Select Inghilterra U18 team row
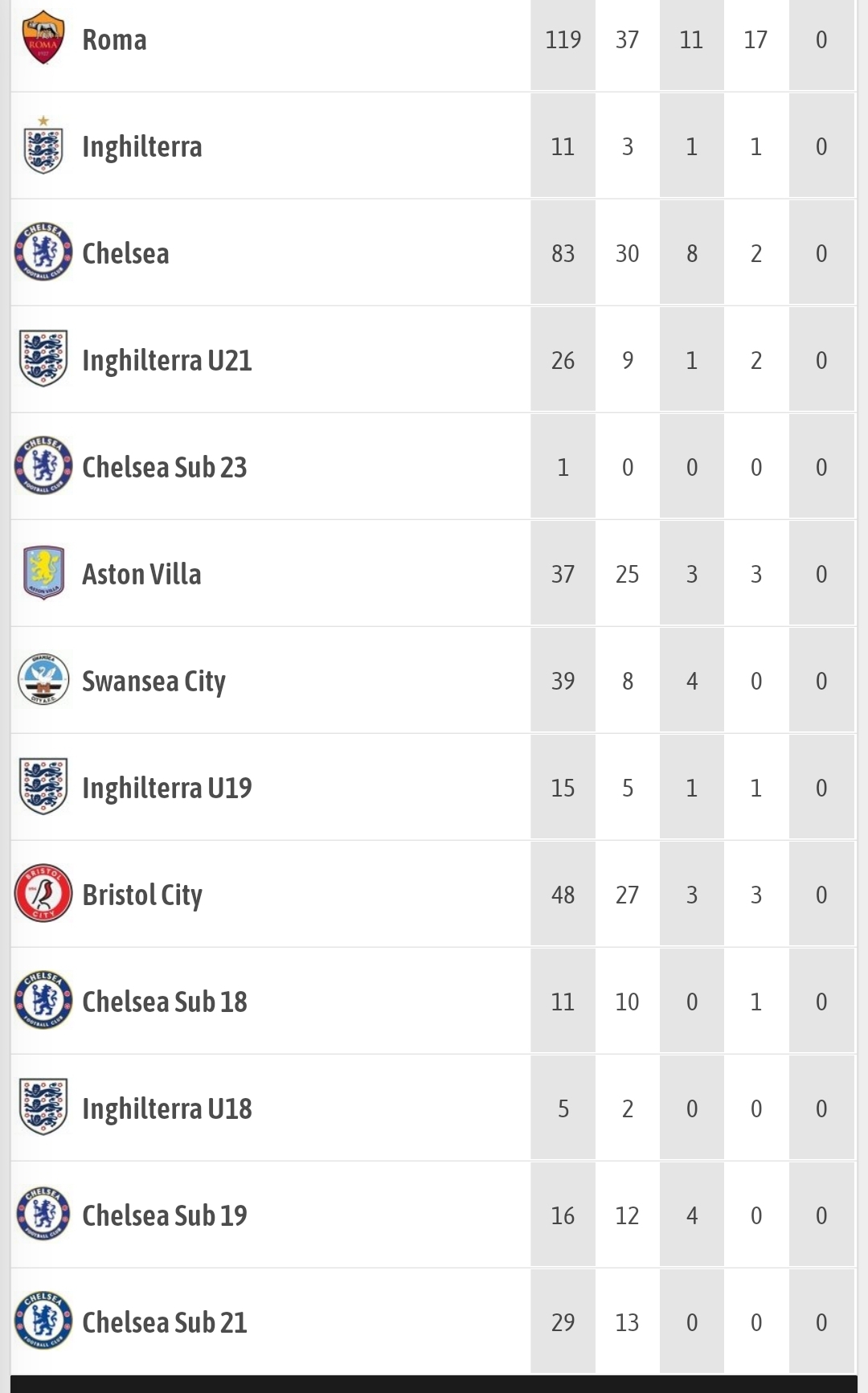The image size is (868, 1393). pos(433,1108)
